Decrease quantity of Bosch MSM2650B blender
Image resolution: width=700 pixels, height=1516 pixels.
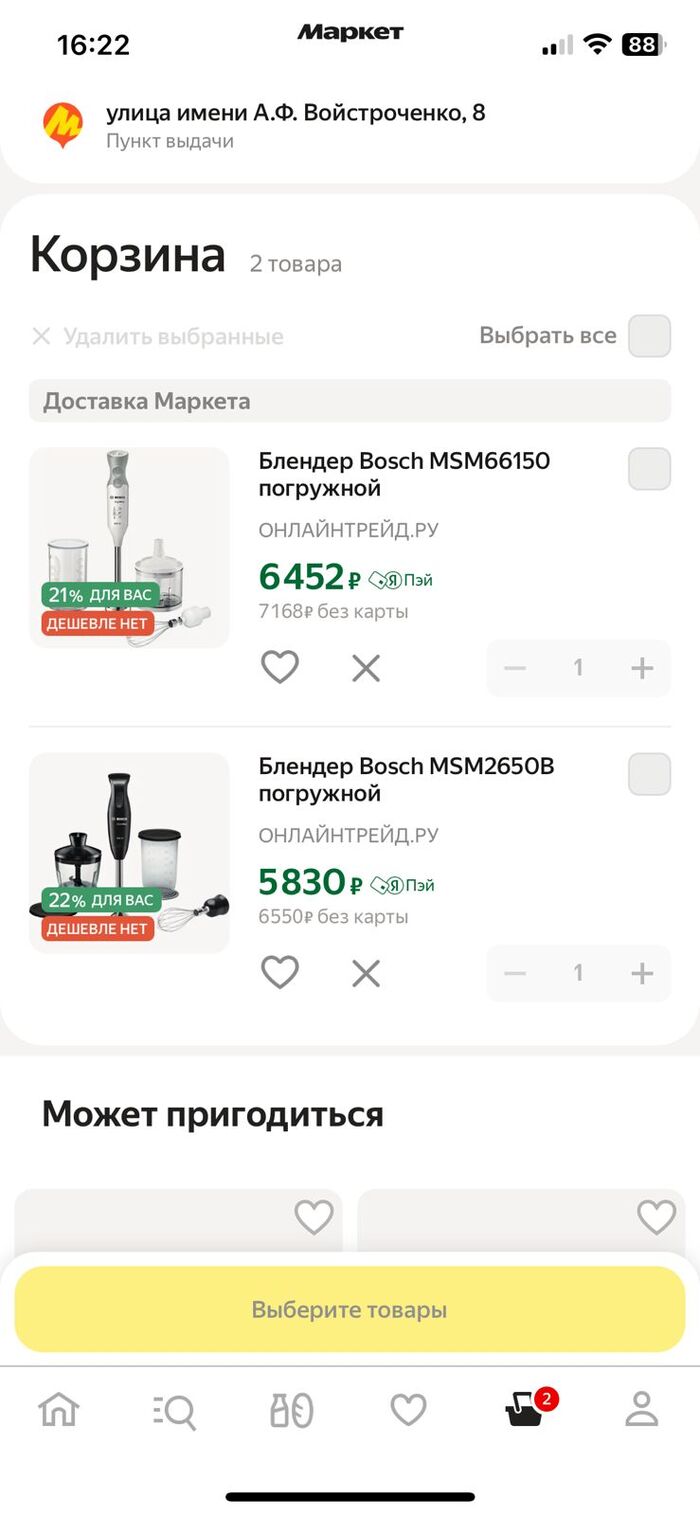[515, 973]
